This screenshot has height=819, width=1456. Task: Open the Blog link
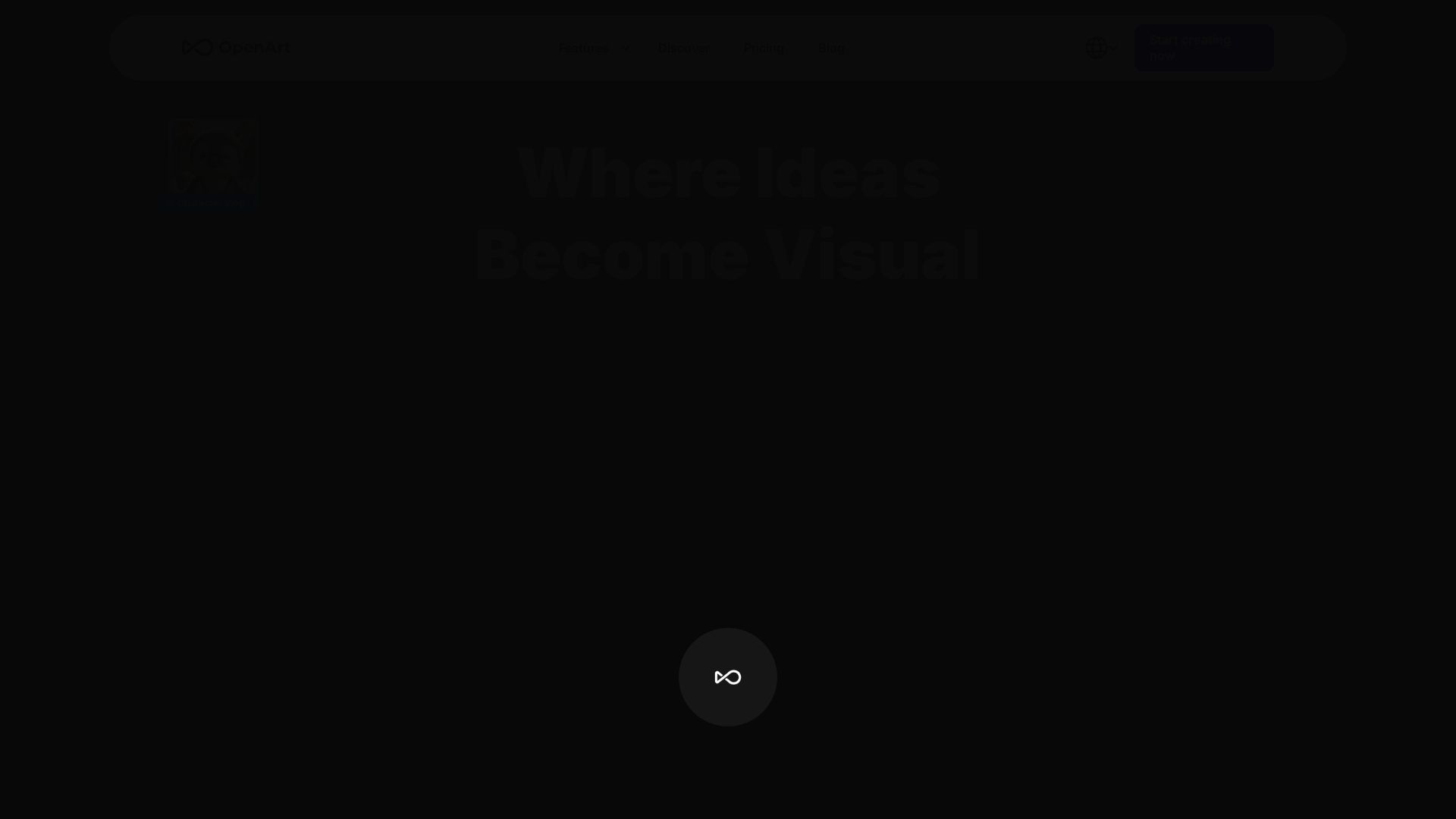831,49
